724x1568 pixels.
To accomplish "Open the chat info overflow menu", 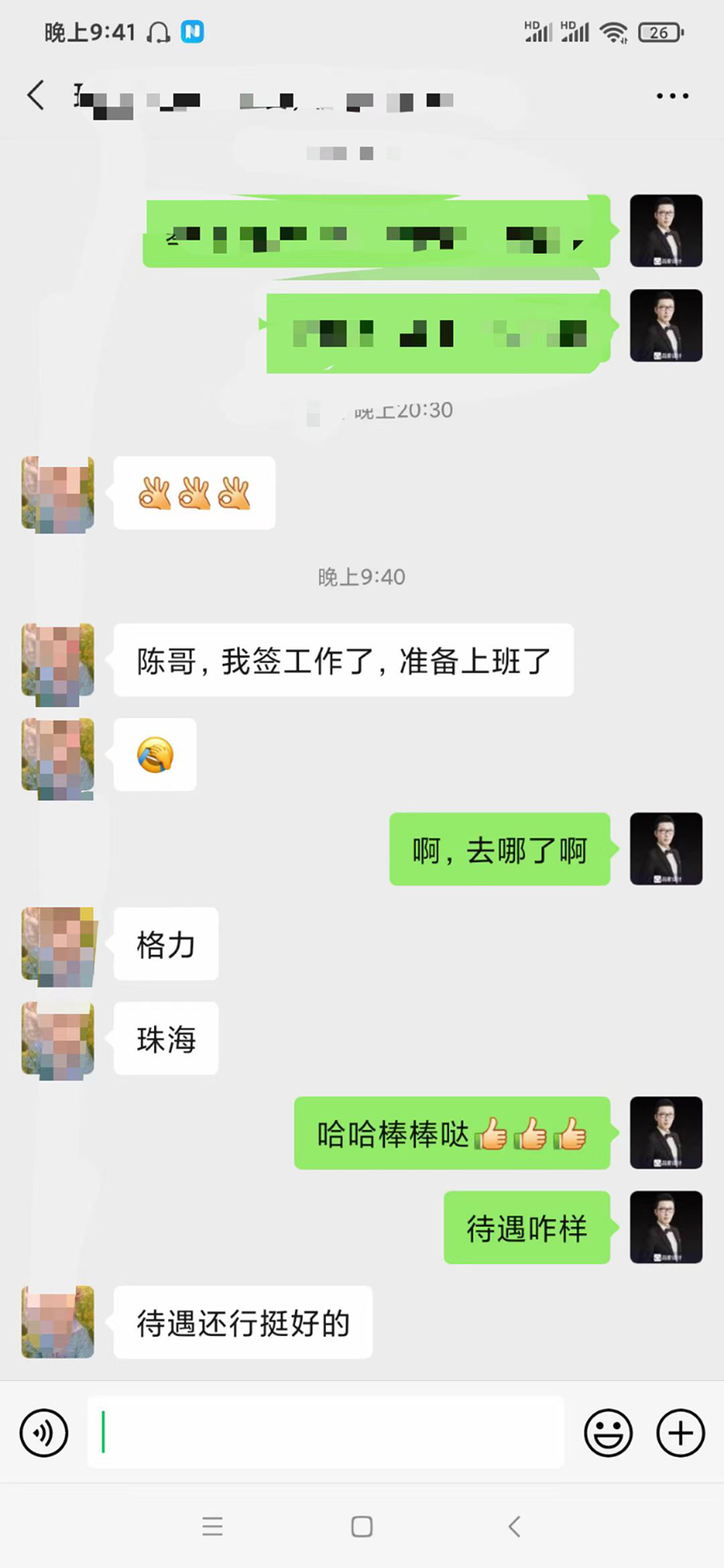I will [x=672, y=96].
